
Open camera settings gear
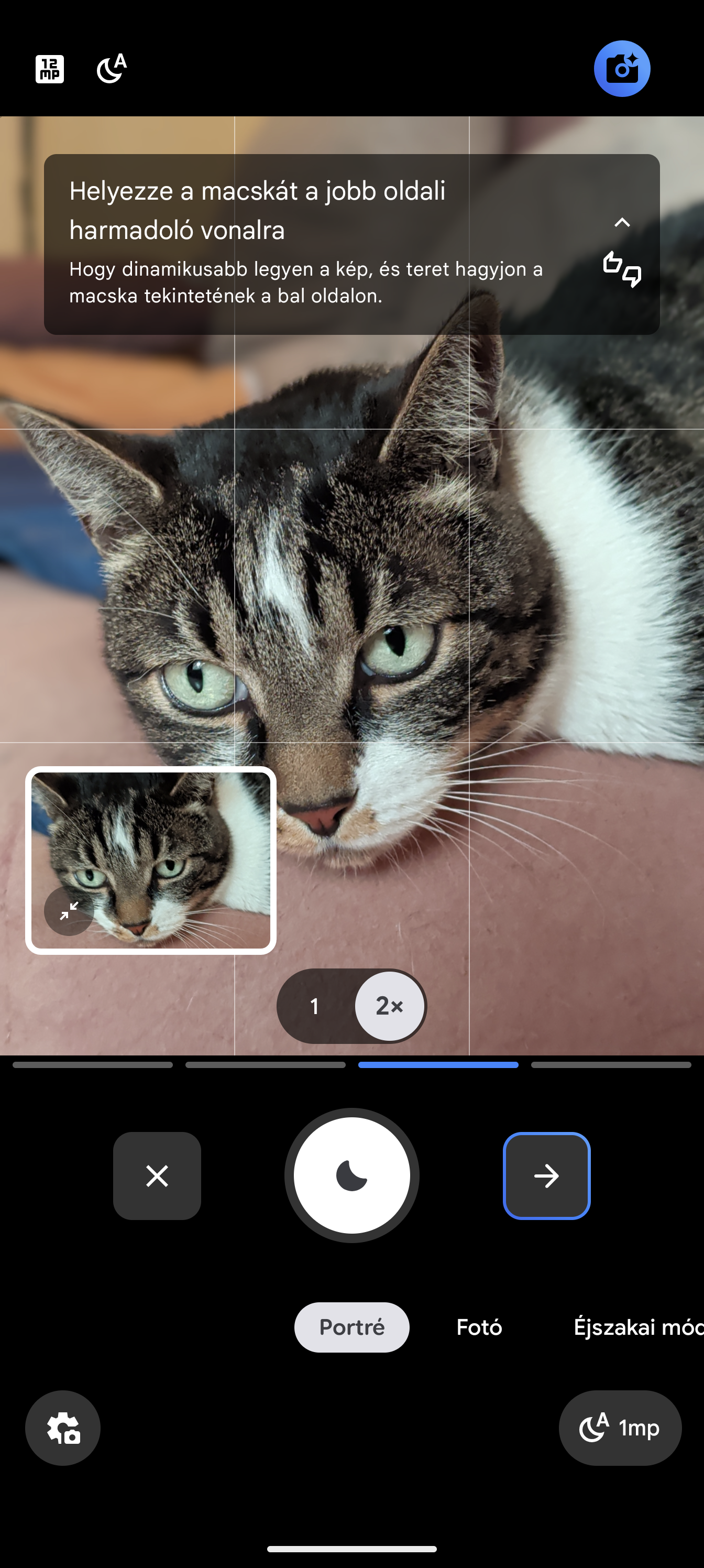63,1428
